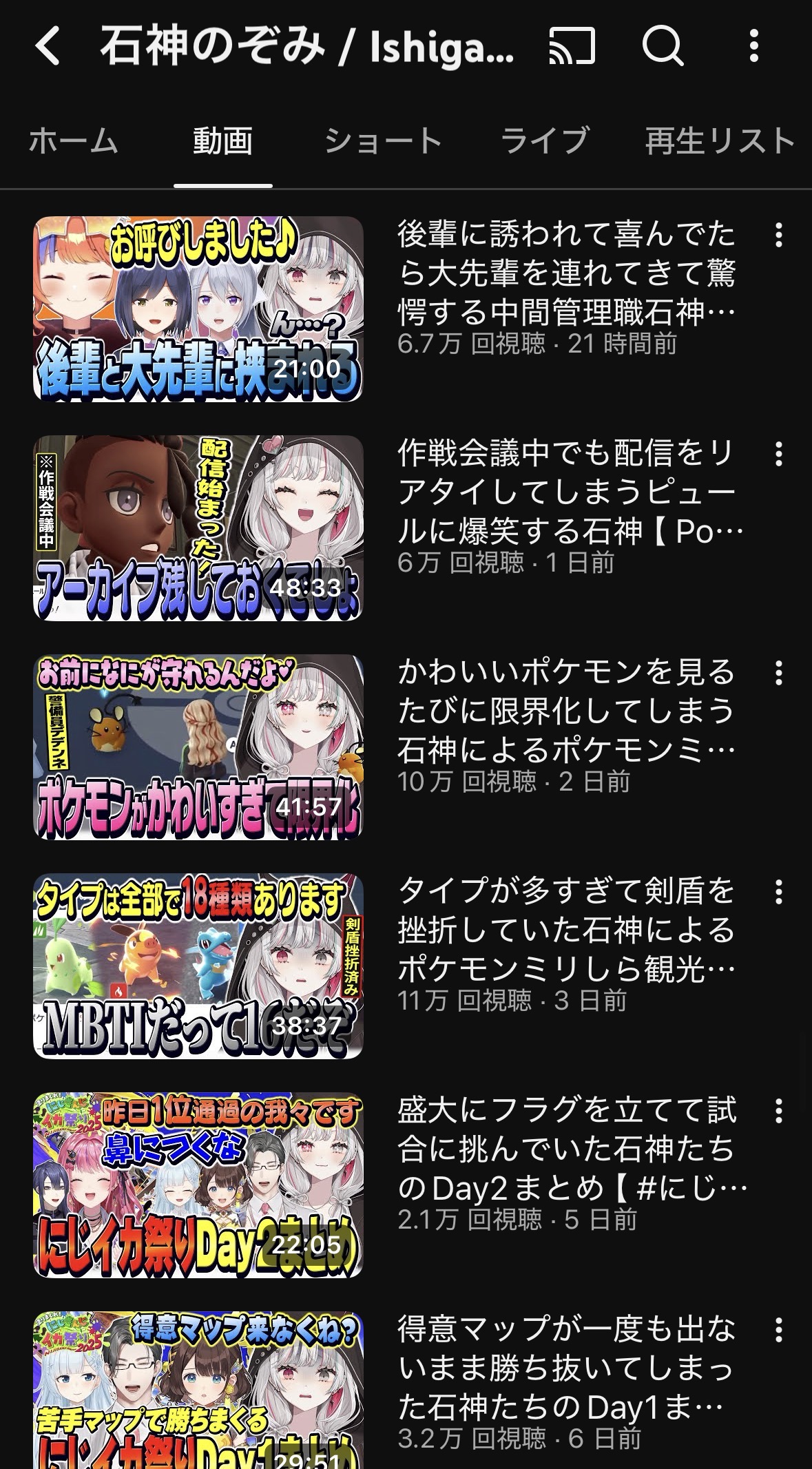Screen dimensions: 812x1469
Task: Open options for the 後輩に誘われて video
Action: pos(778,236)
